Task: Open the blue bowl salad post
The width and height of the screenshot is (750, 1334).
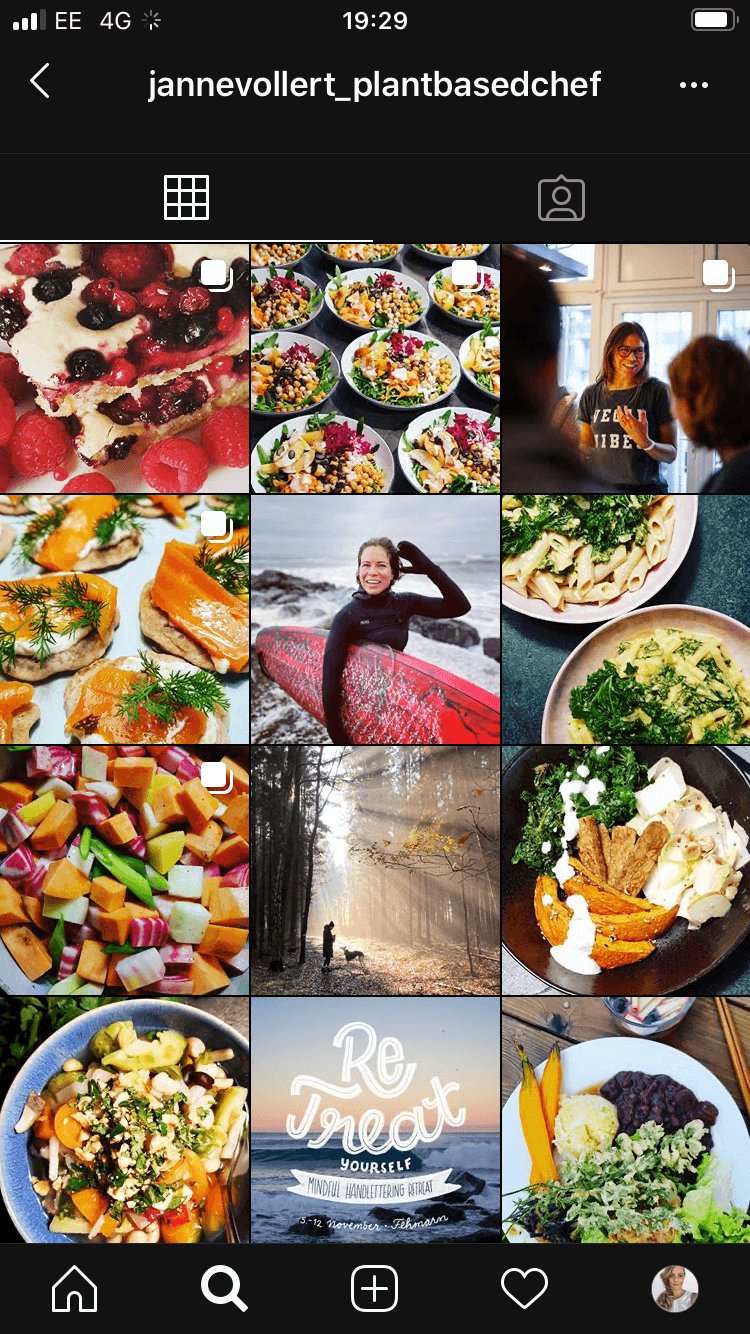Action: (124, 1120)
